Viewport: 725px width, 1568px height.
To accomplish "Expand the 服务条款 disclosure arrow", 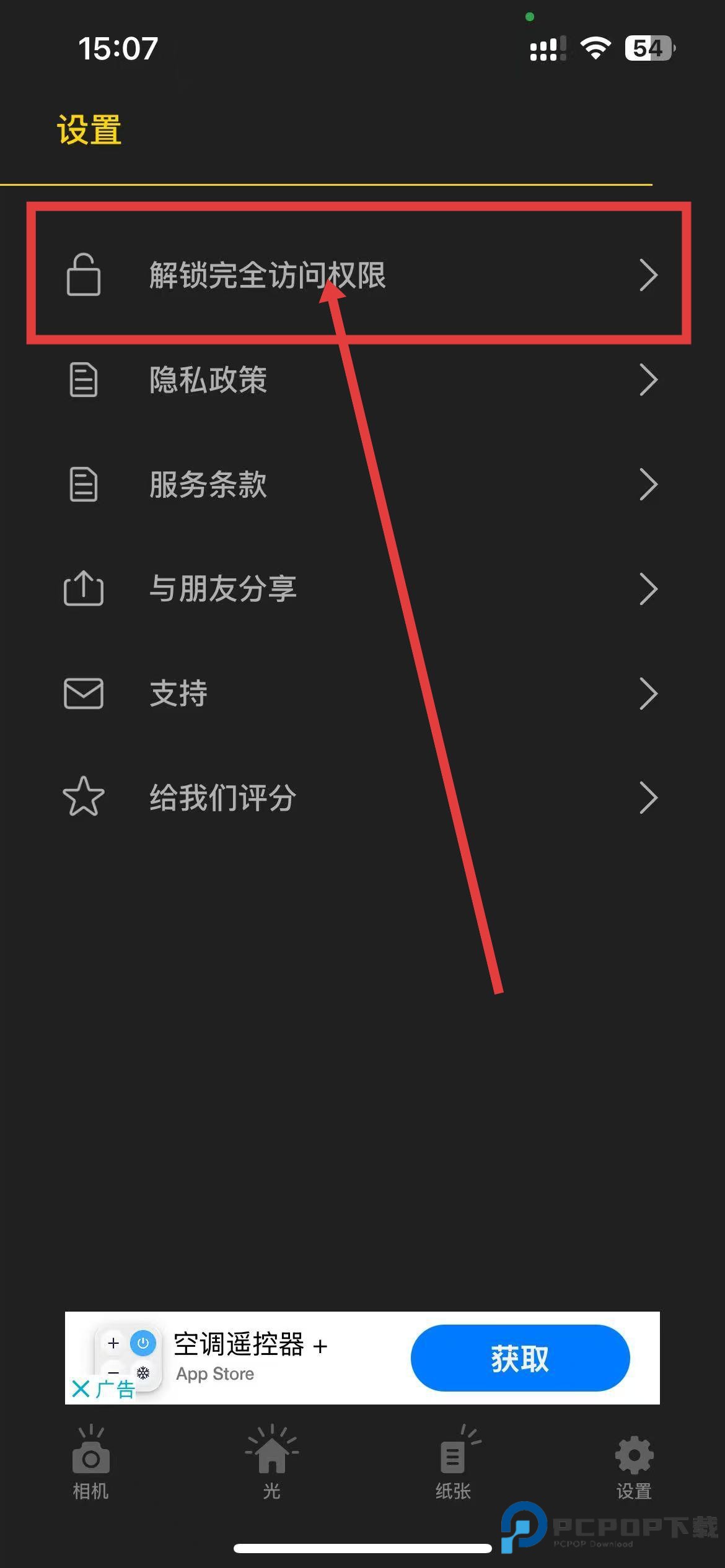I will coord(649,484).
